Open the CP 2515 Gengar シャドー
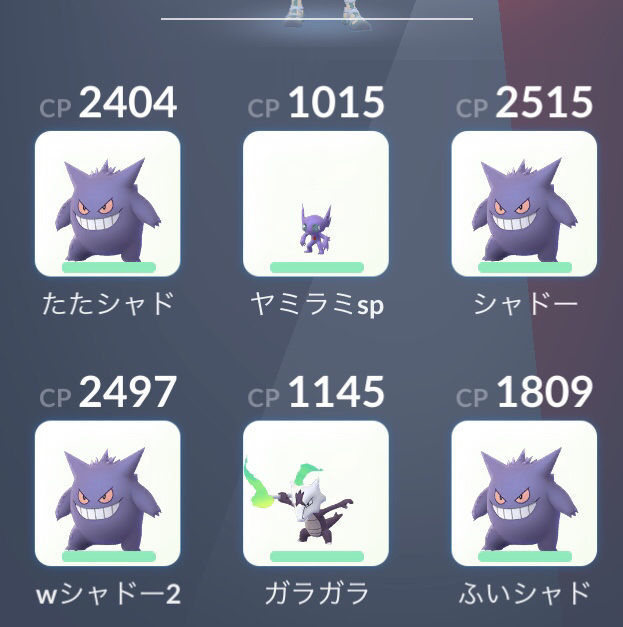Screen dimensions: 623x627 pos(523,203)
